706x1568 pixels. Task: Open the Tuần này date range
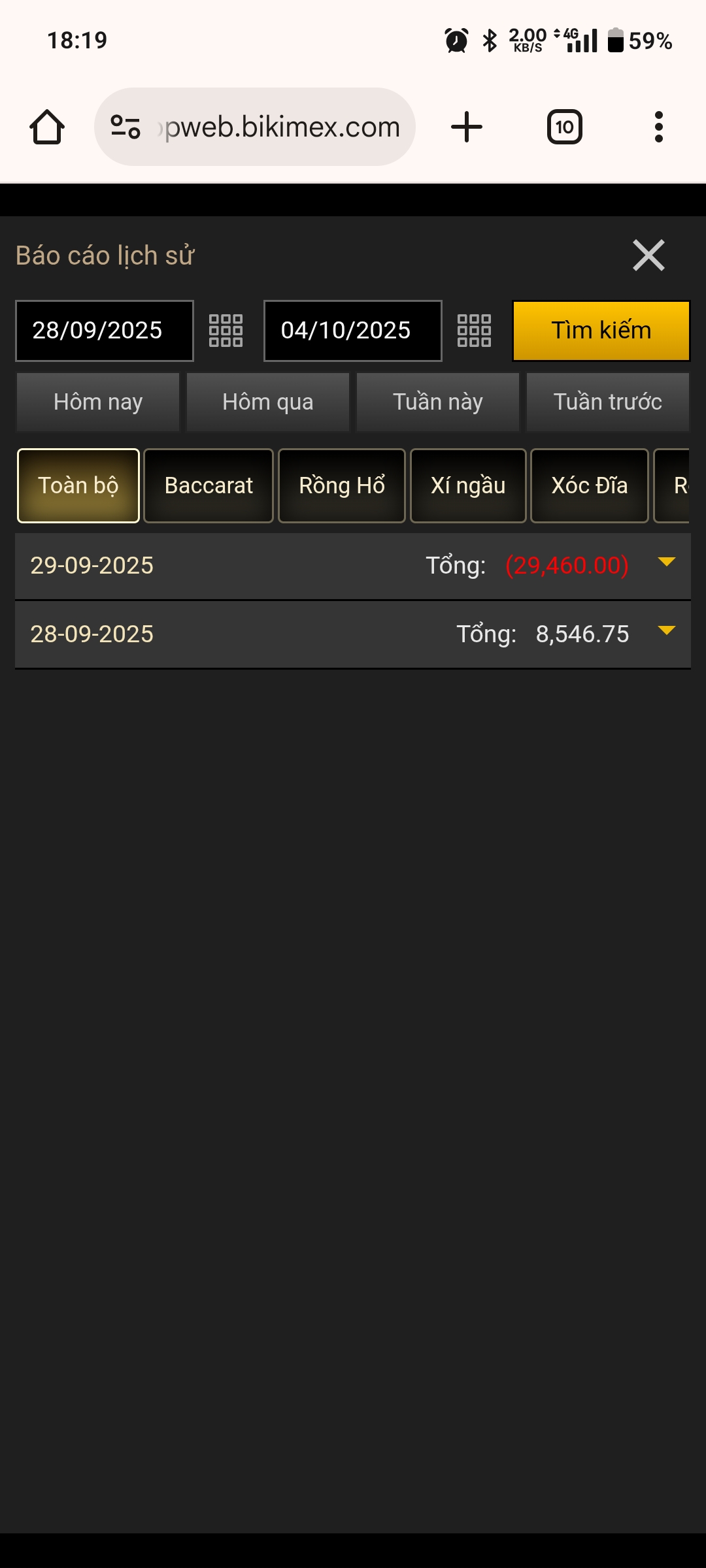point(437,402)
